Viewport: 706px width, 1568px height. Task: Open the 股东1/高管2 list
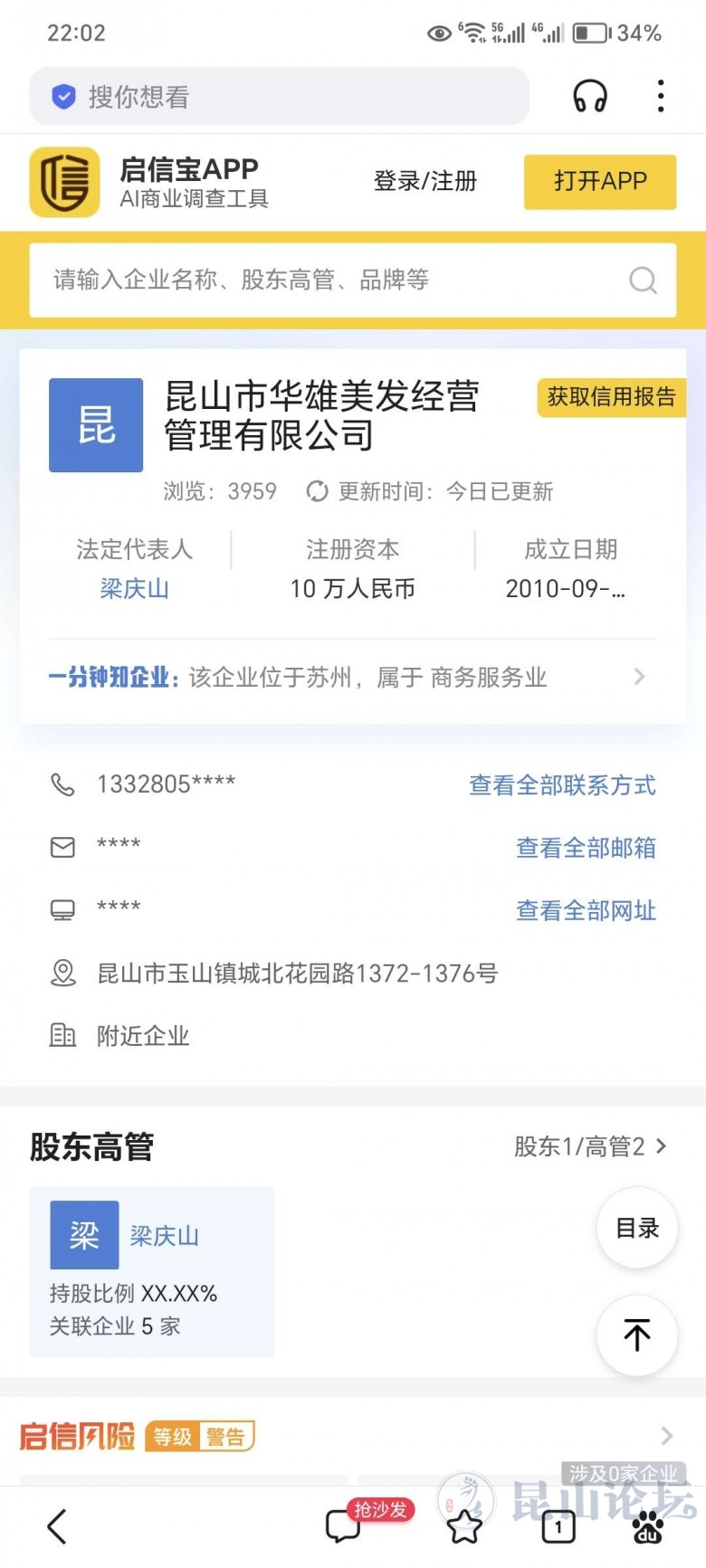(589, 1146)
